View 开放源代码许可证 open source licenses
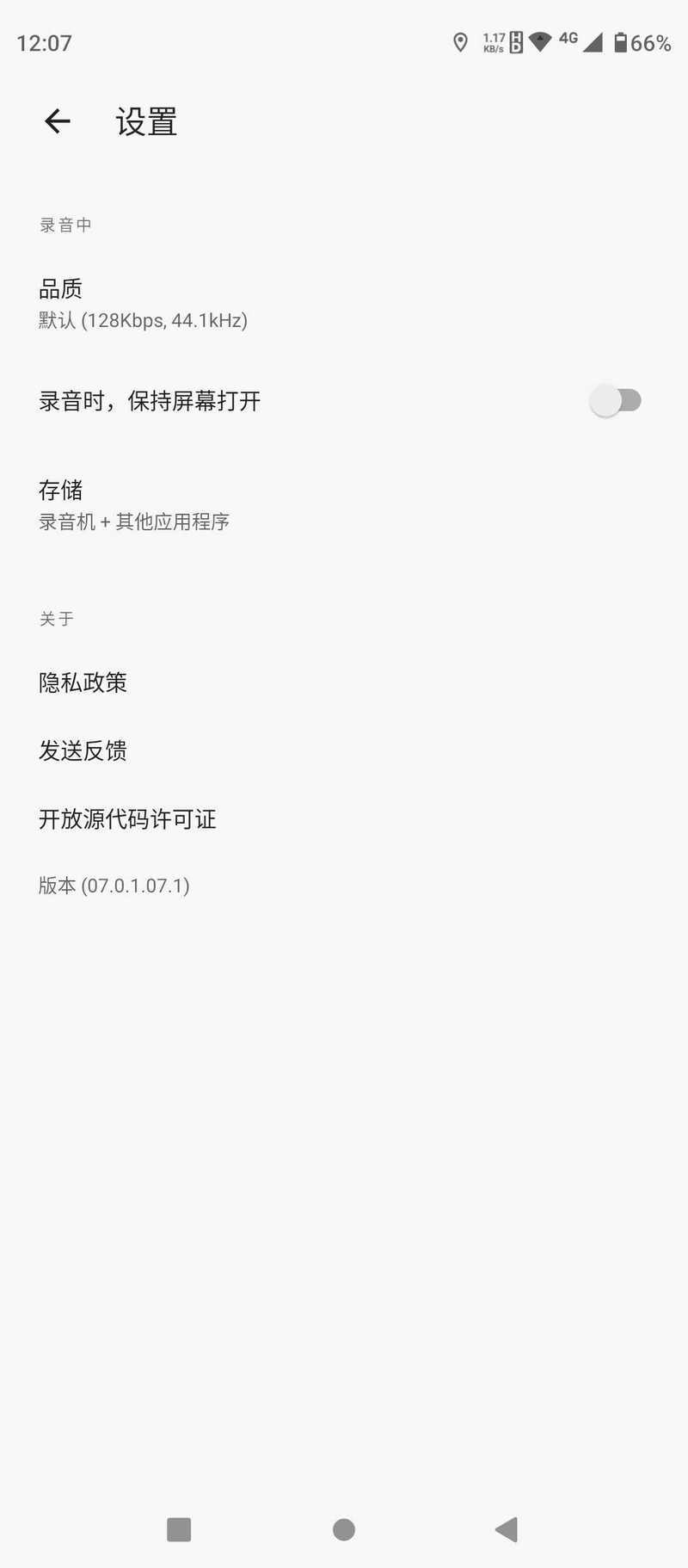This screenshot has width=688, height=1568. coord(344,818)
